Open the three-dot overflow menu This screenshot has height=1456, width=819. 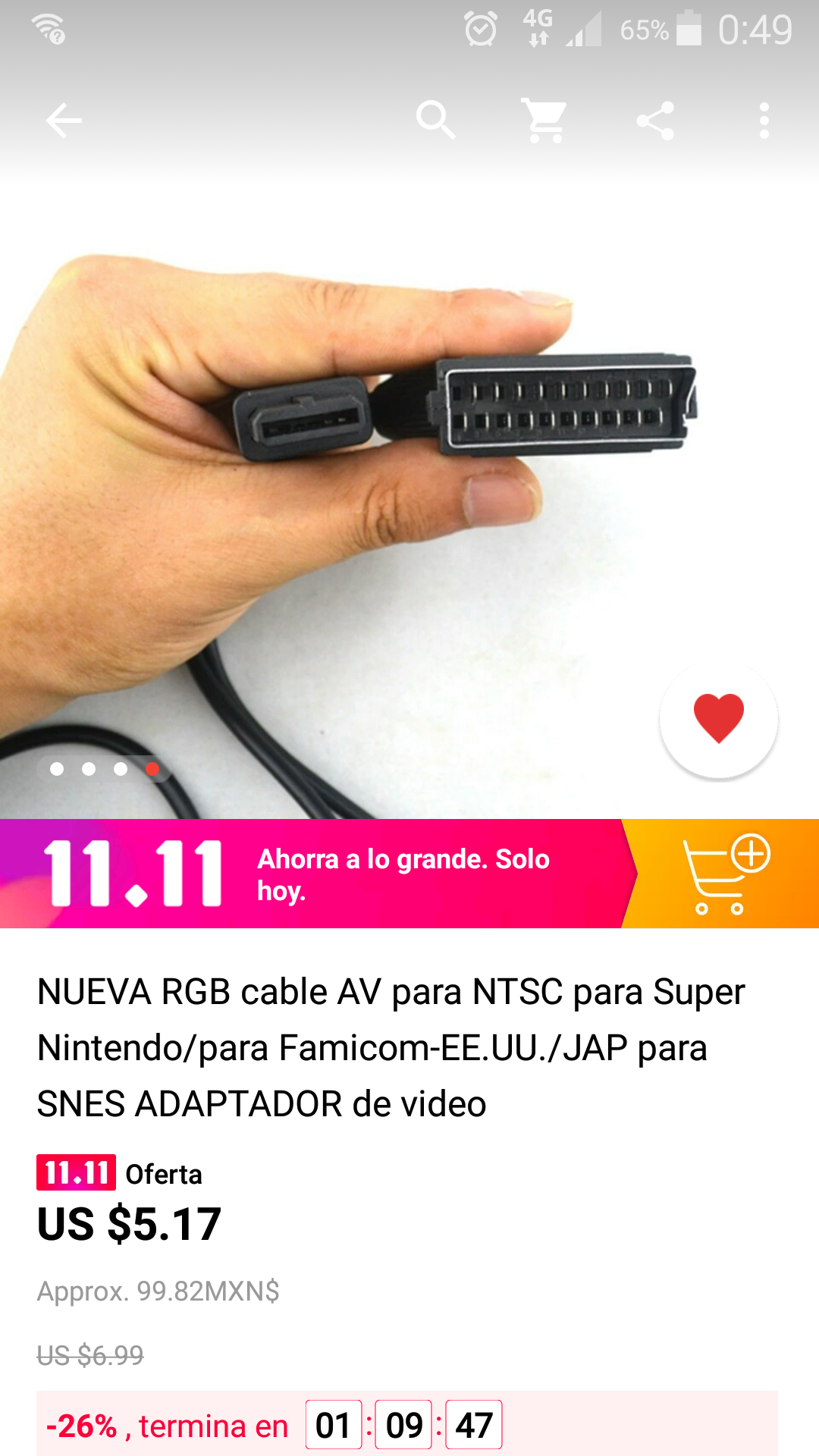click(x=764, y=121)
